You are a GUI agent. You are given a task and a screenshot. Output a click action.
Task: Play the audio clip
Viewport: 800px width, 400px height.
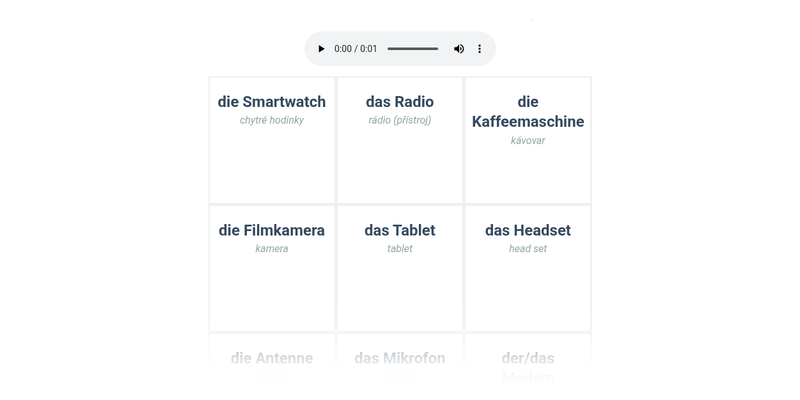pyautogui.click(x=321, y=49)
